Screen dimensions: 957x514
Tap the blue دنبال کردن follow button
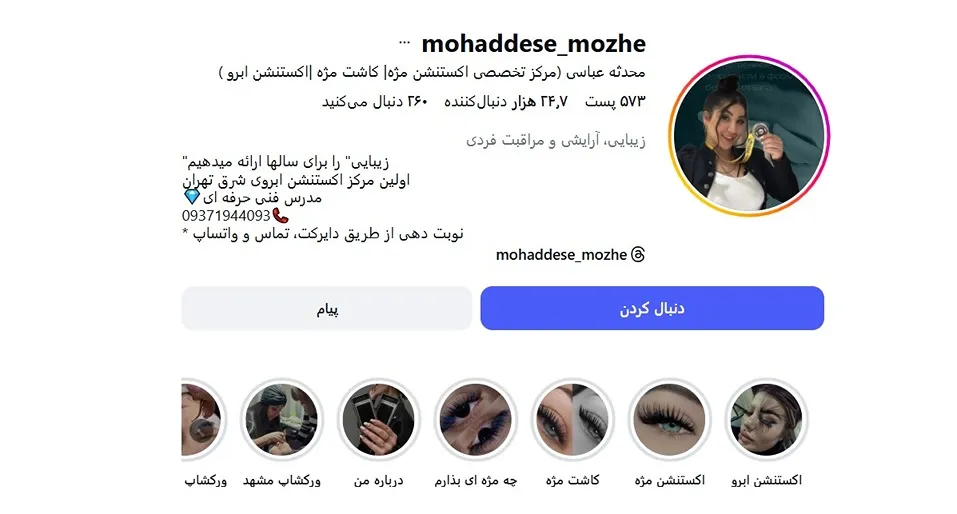[652, 309]
